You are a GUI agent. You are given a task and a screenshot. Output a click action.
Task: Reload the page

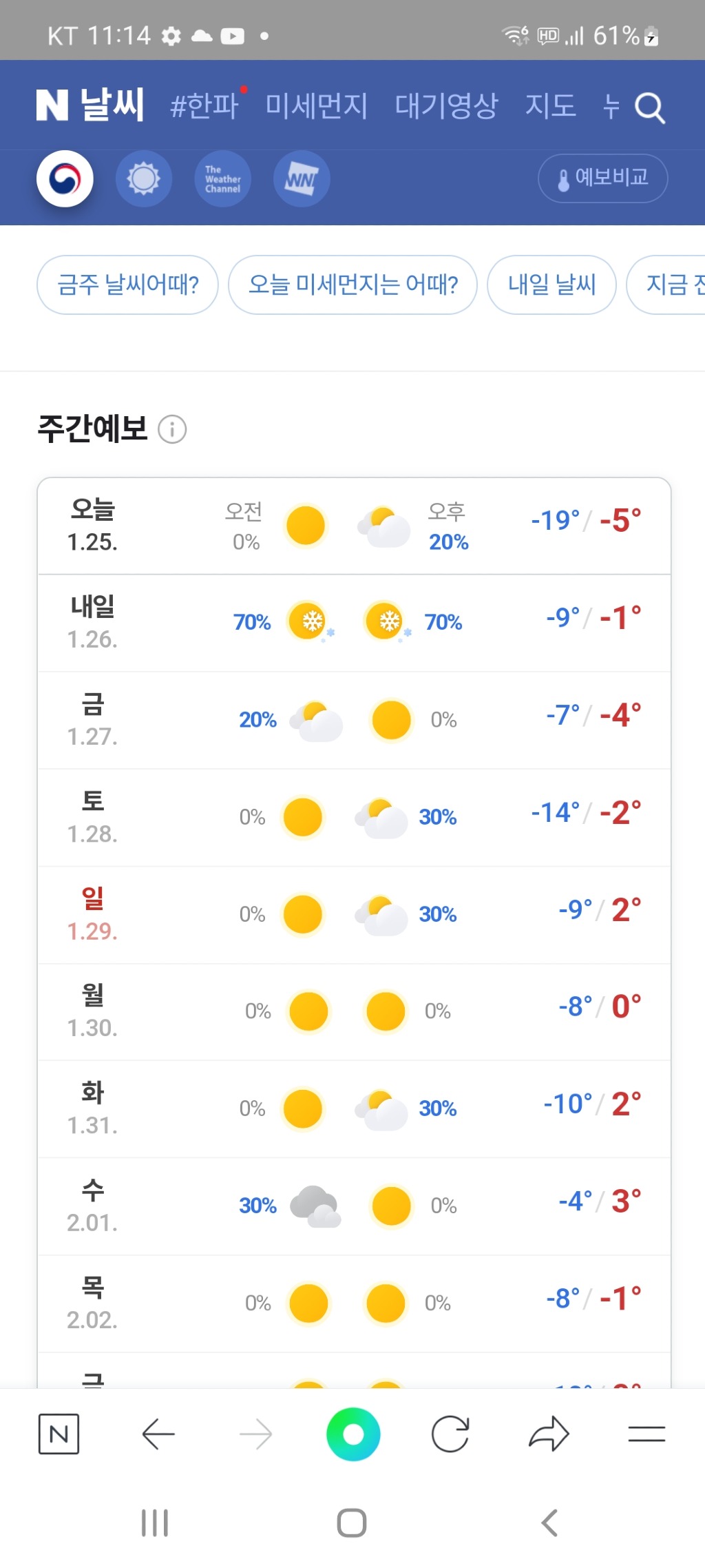point(450,1434)
